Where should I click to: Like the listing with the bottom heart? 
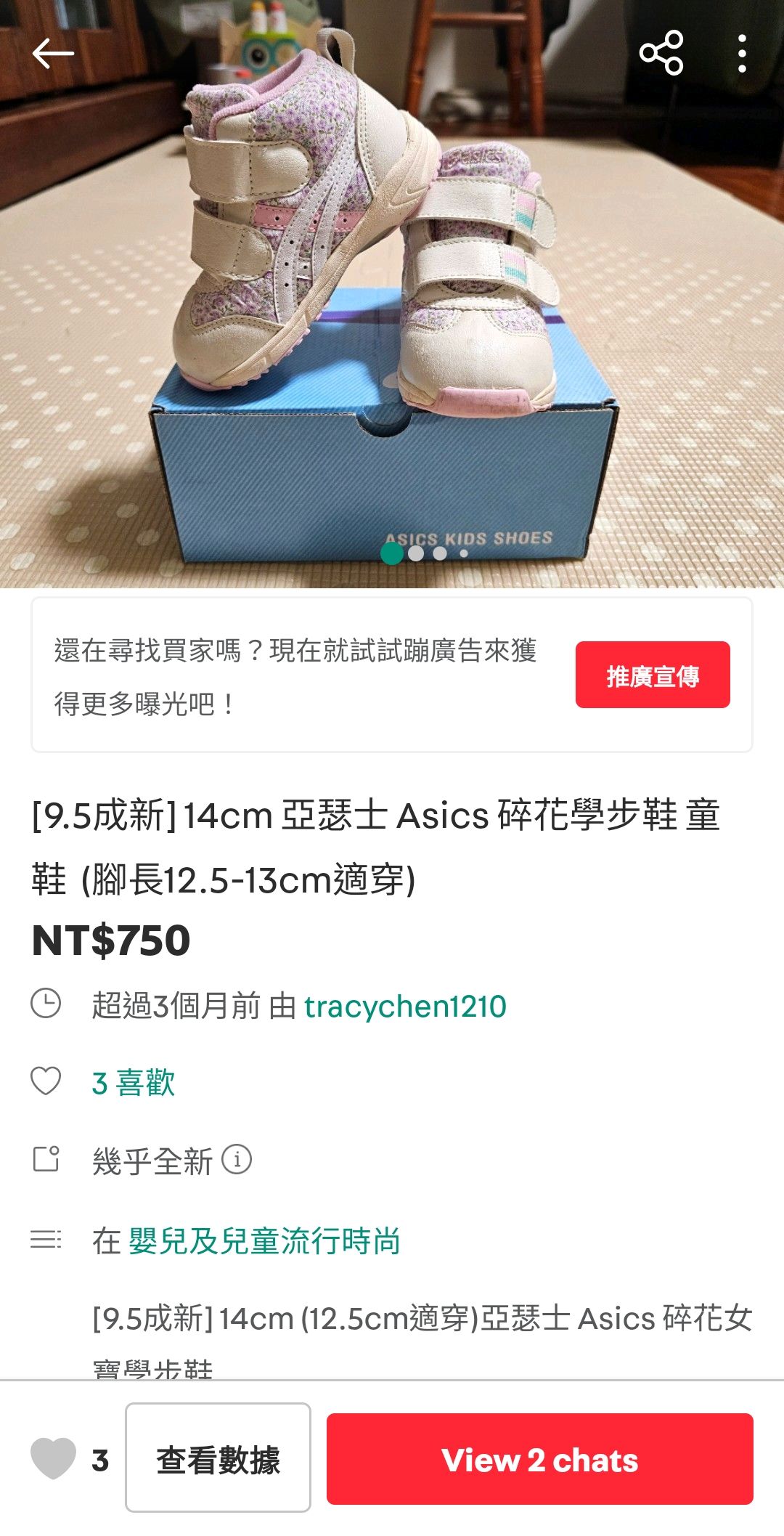pos(53,1458)
